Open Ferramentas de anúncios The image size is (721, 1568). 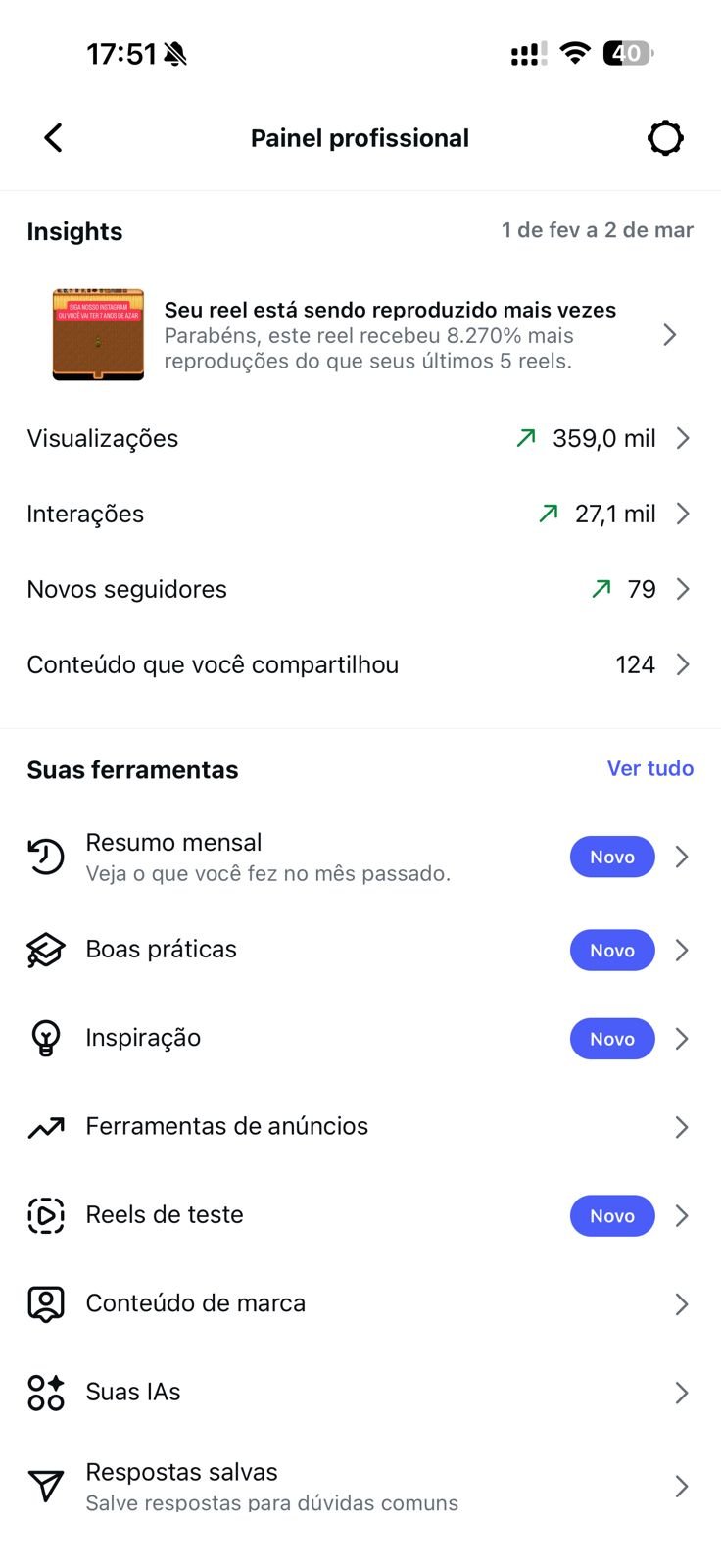[x=360, y=1126]
